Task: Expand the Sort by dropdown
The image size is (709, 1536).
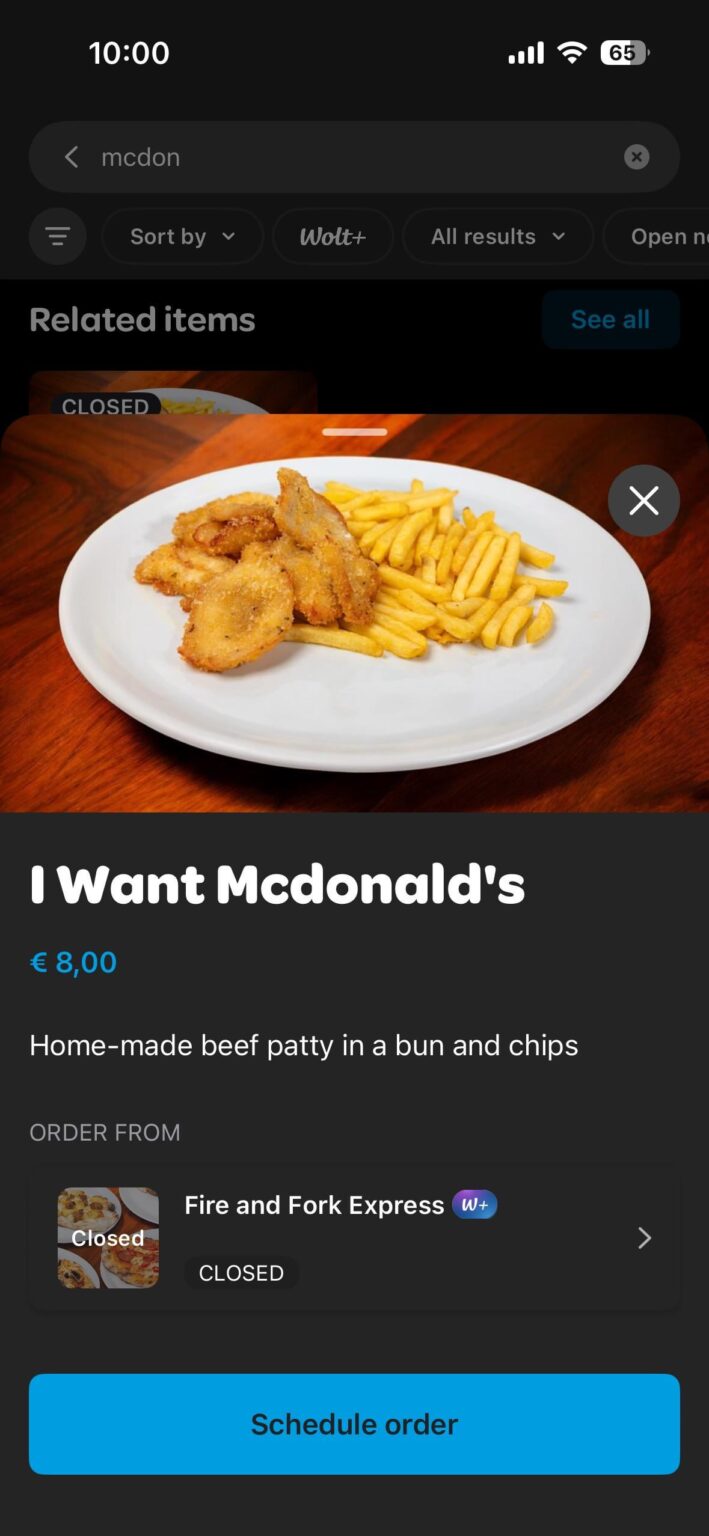Action: pos(182,237)
